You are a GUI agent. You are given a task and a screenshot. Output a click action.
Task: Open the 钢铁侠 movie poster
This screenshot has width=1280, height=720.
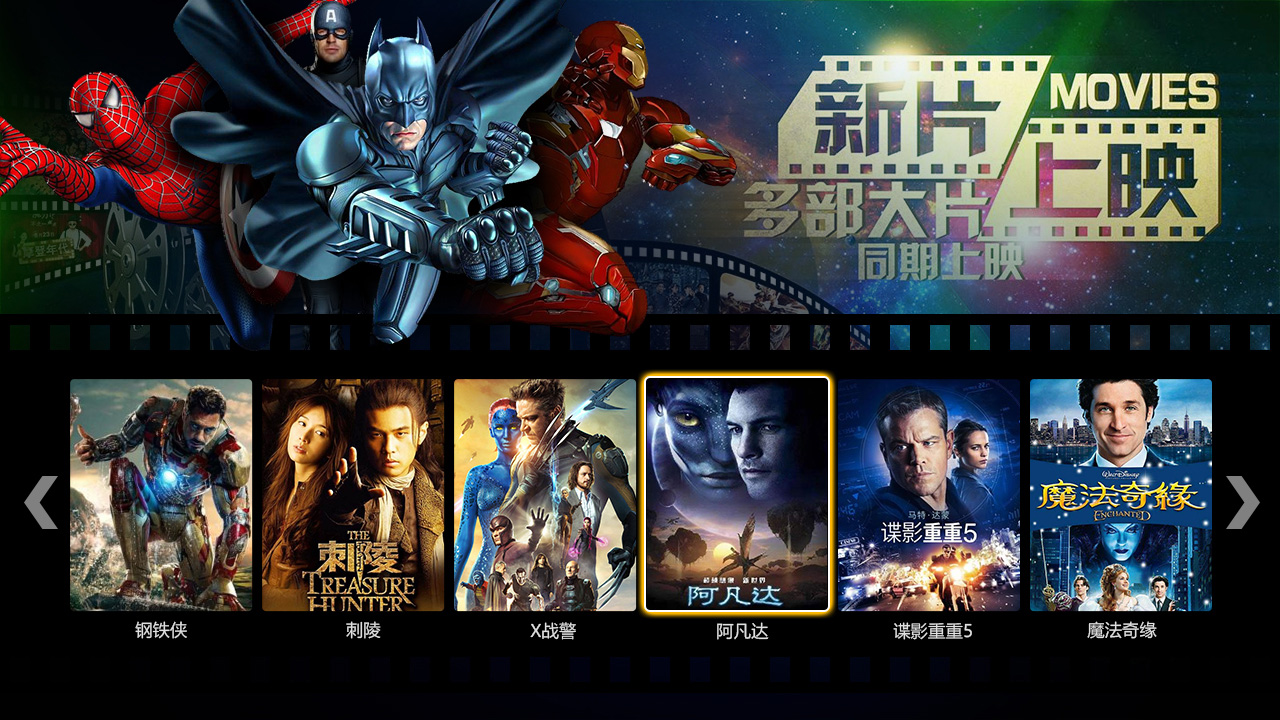point(161,495)
